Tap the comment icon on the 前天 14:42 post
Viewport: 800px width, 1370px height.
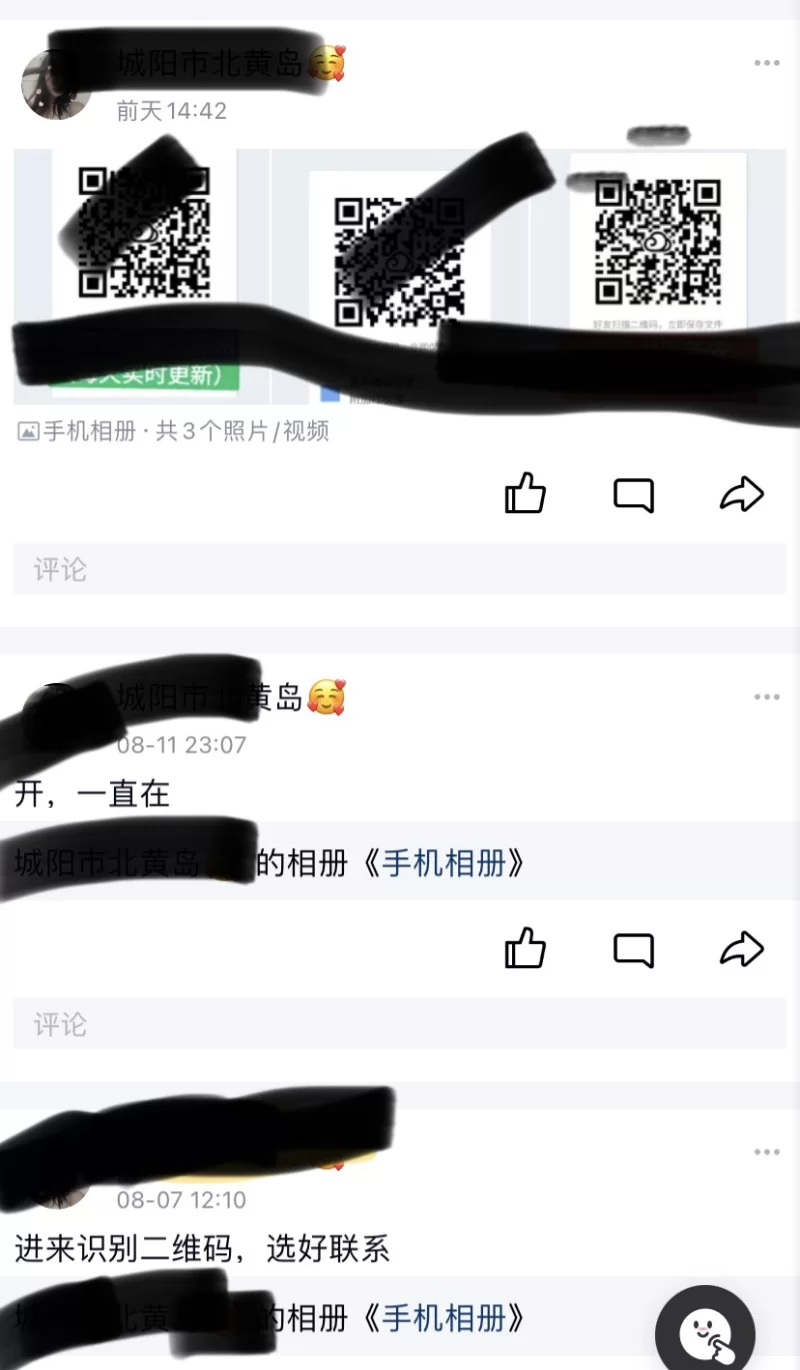pyautogui.click(x=633, y=494)
